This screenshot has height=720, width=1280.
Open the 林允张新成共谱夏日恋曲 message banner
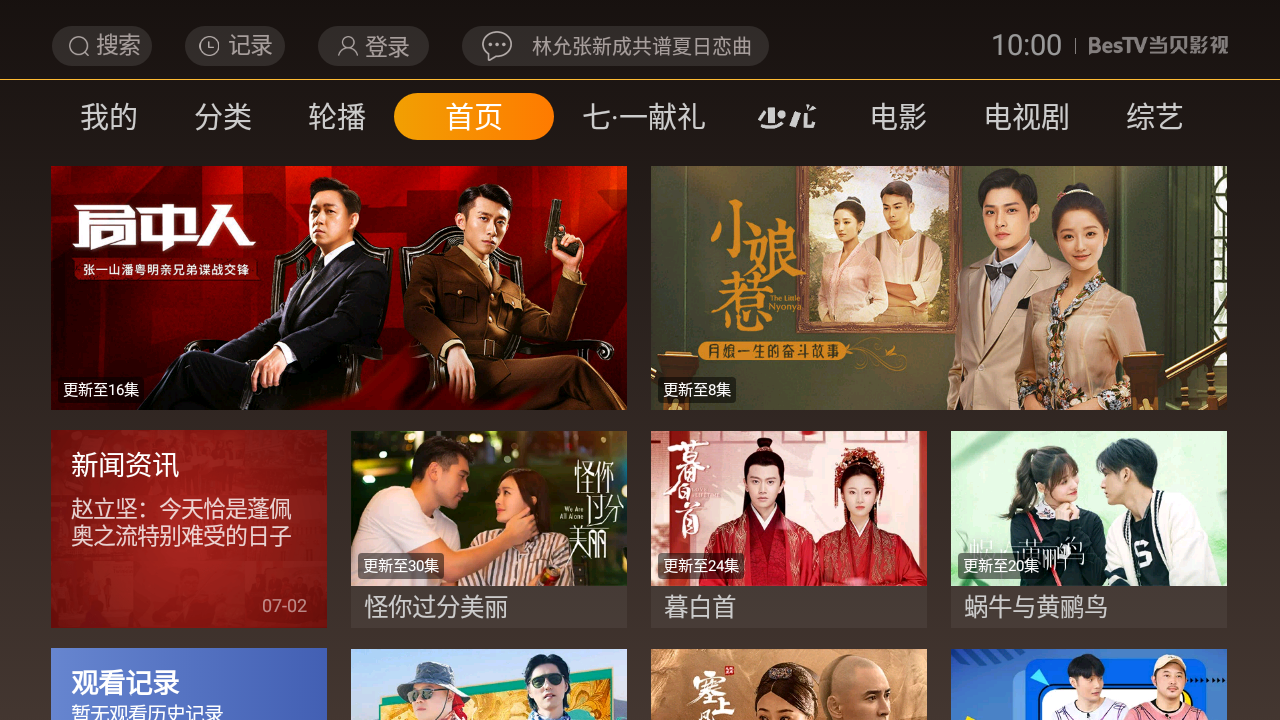tap(615, 46)
